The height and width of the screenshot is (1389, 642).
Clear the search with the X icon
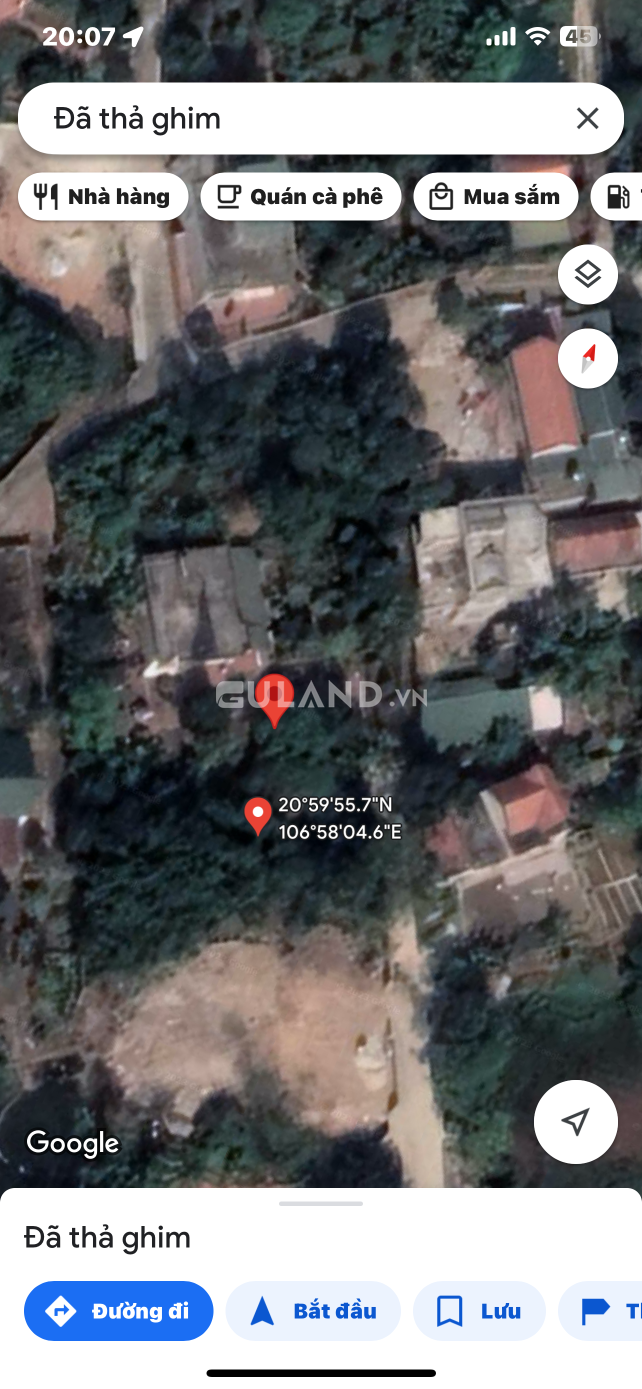point(587,119)
